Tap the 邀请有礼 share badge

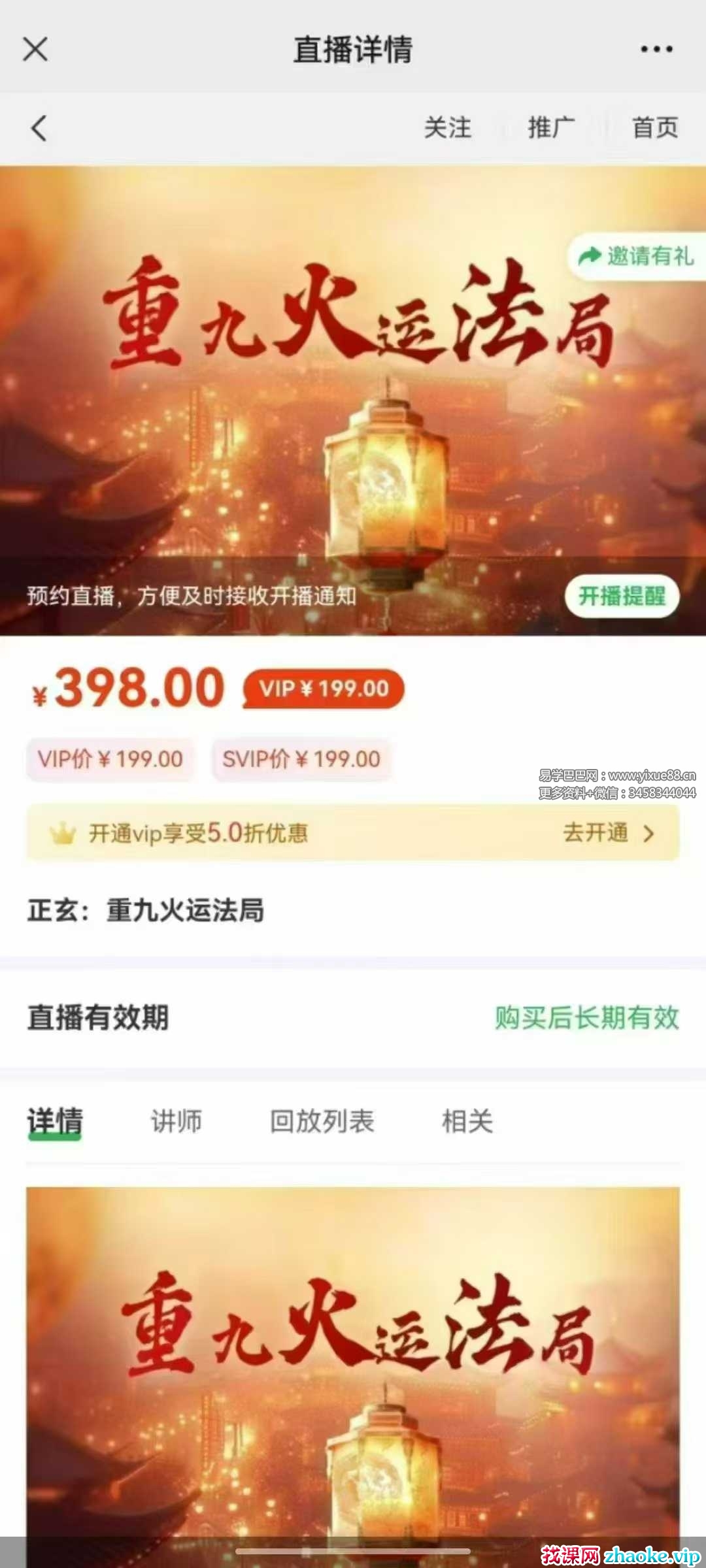click(637, 256)
